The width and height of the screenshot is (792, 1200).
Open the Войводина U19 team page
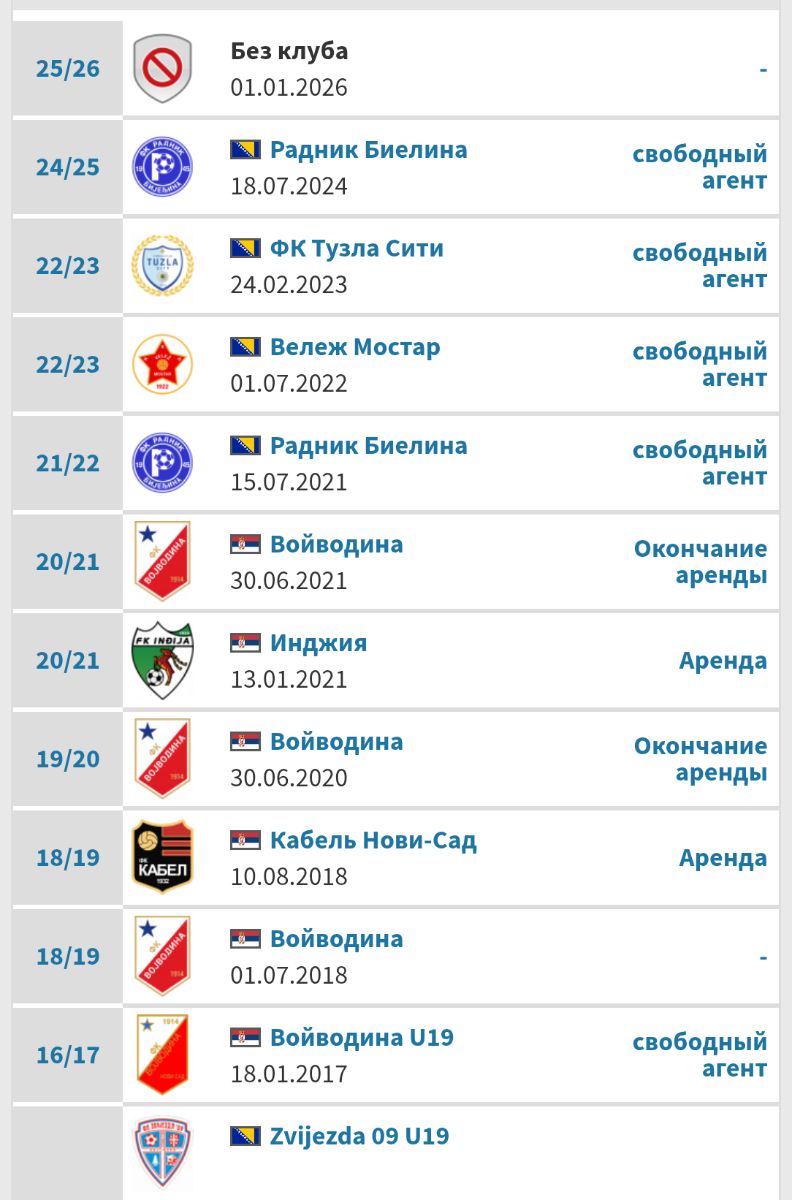[361, 1037]
